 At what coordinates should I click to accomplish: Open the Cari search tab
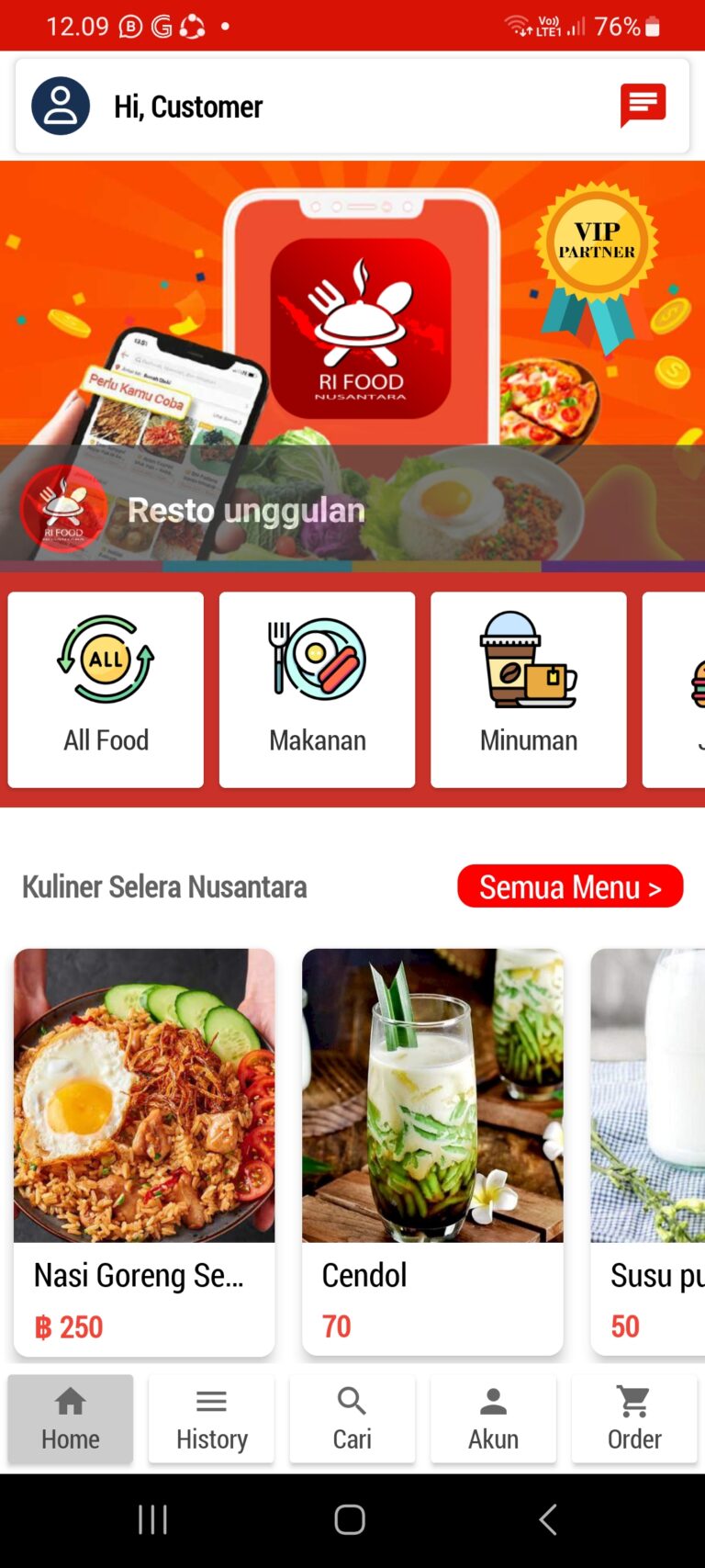(x=352, y=1418)
